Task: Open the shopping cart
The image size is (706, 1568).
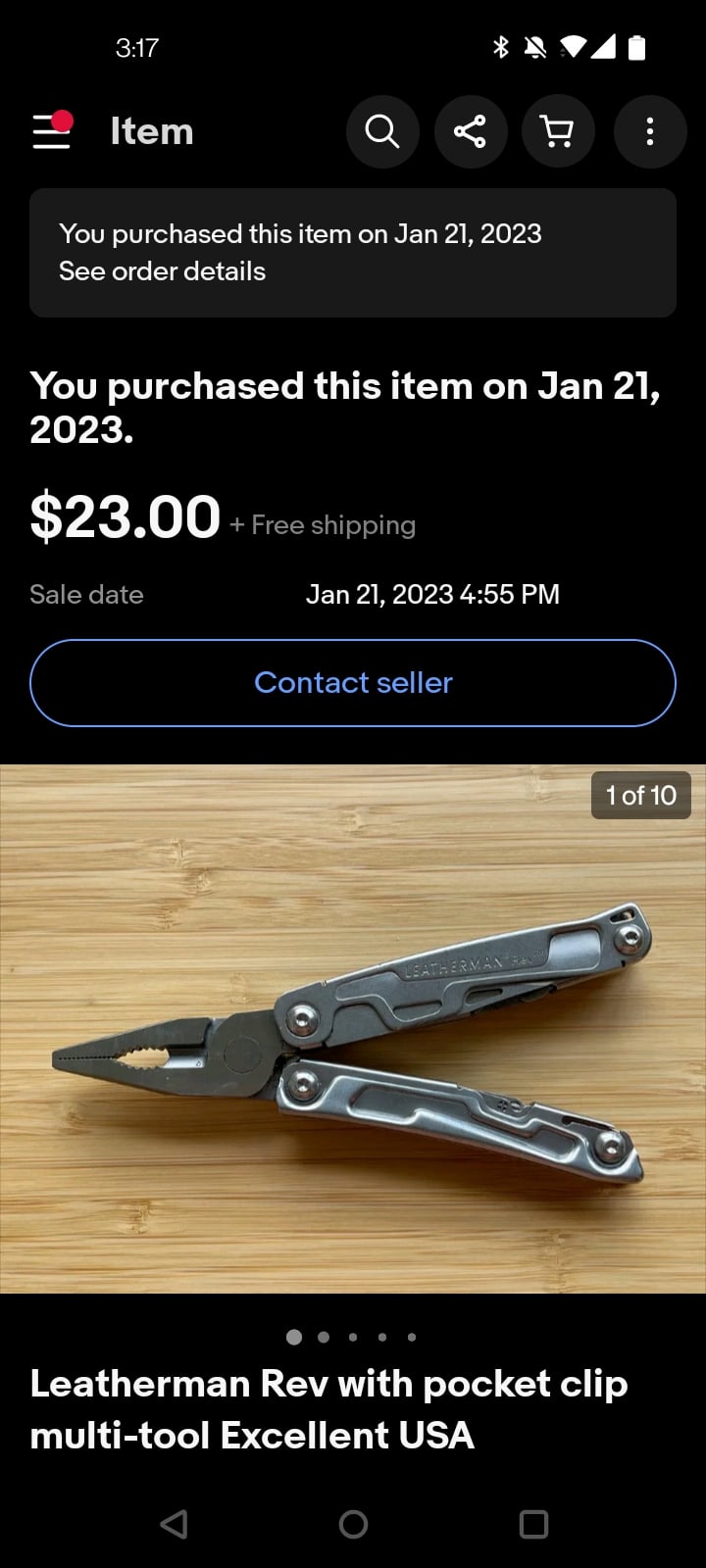Action: [x=558, y=131]
